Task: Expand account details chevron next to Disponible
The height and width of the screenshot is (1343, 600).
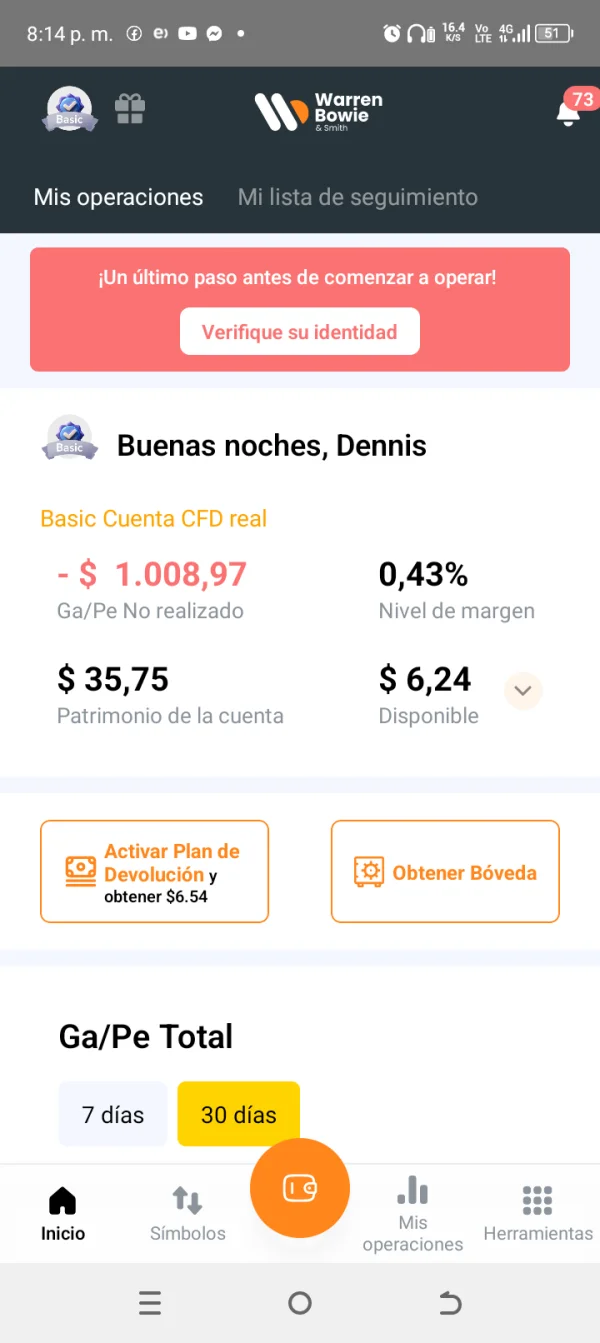Action: [x=523, y=690]
